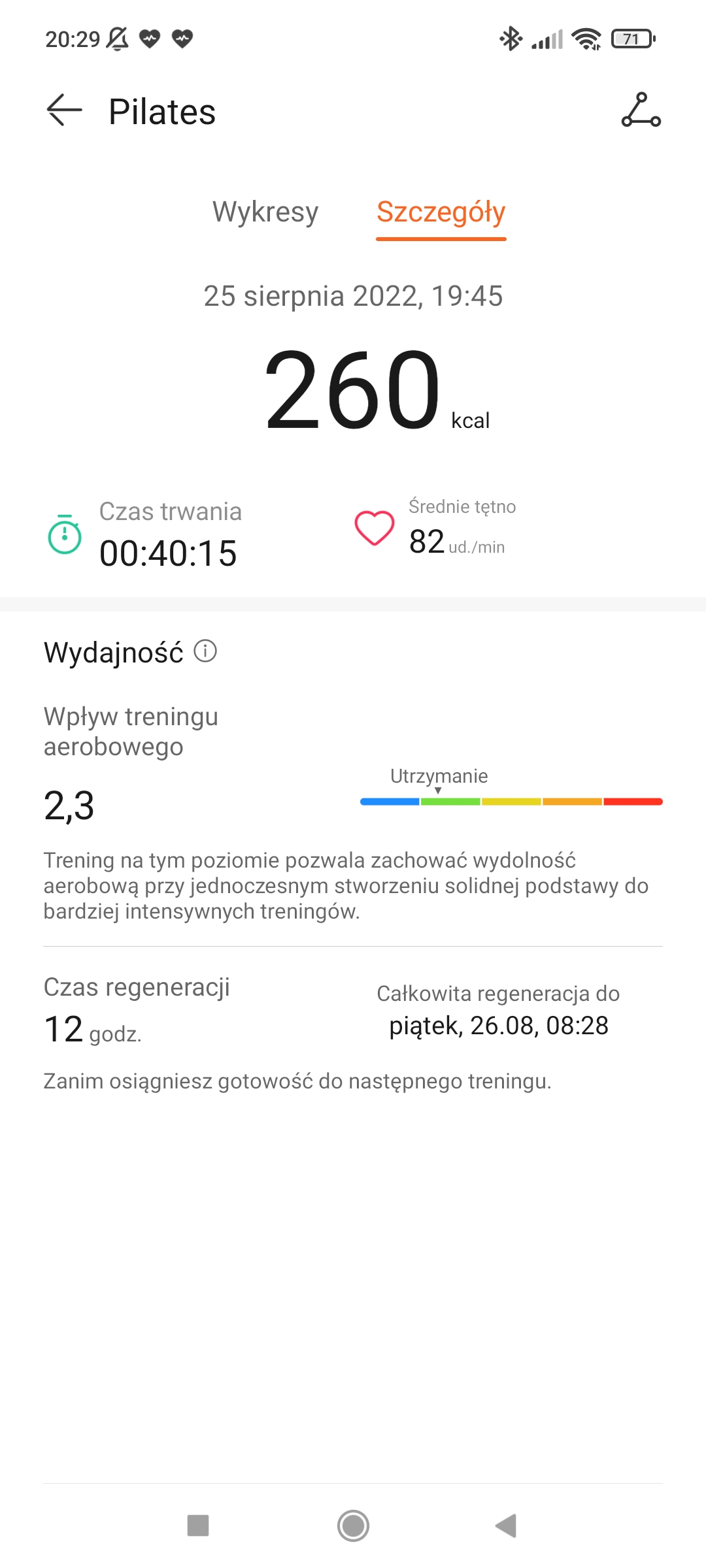Tap the workout date 25 sierpnia 2022
Viewport: 706px width, 1568px height.
tap(352, 297)
